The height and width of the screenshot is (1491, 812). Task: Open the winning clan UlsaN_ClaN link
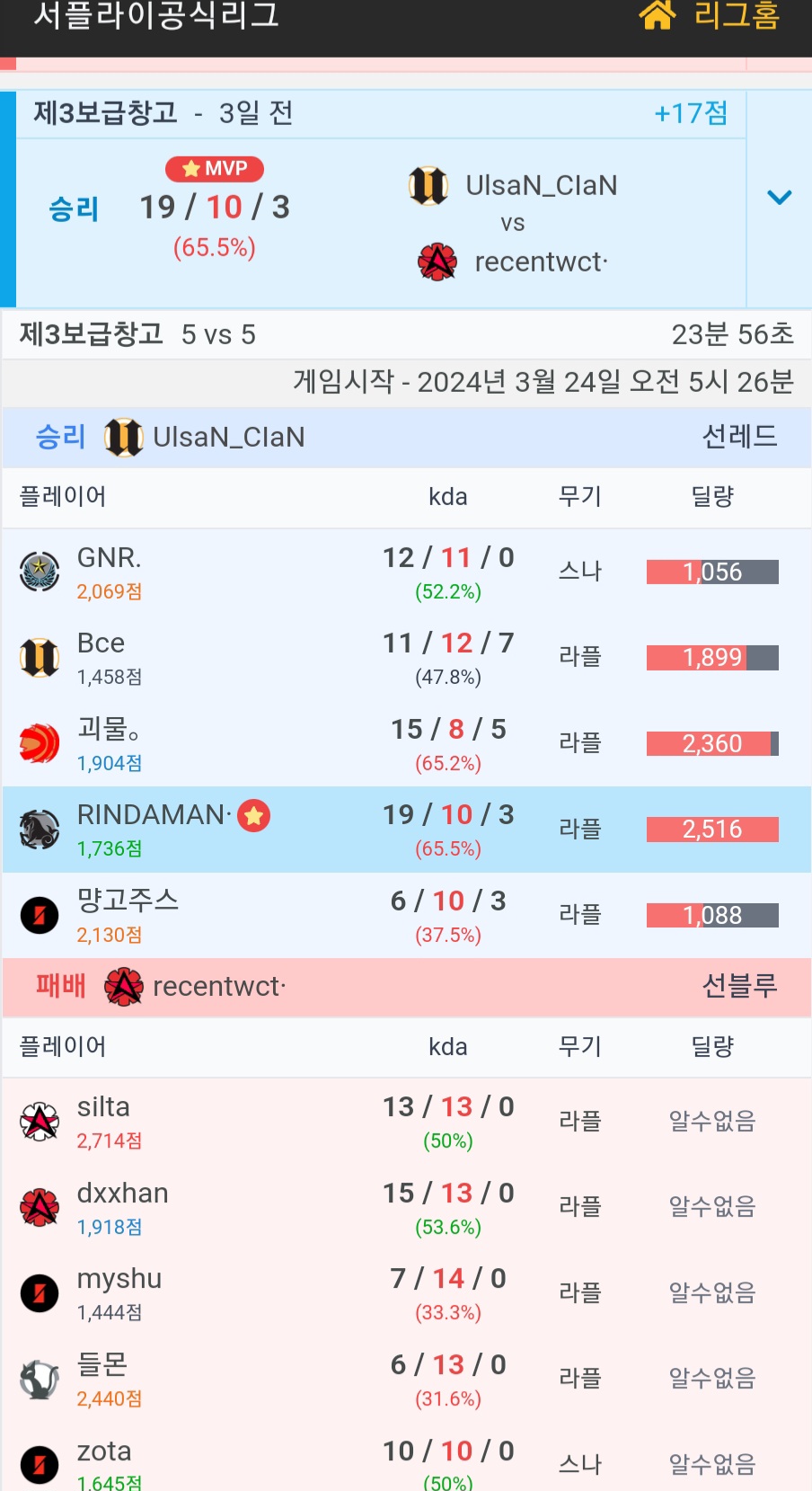click(x=228, y=438)
